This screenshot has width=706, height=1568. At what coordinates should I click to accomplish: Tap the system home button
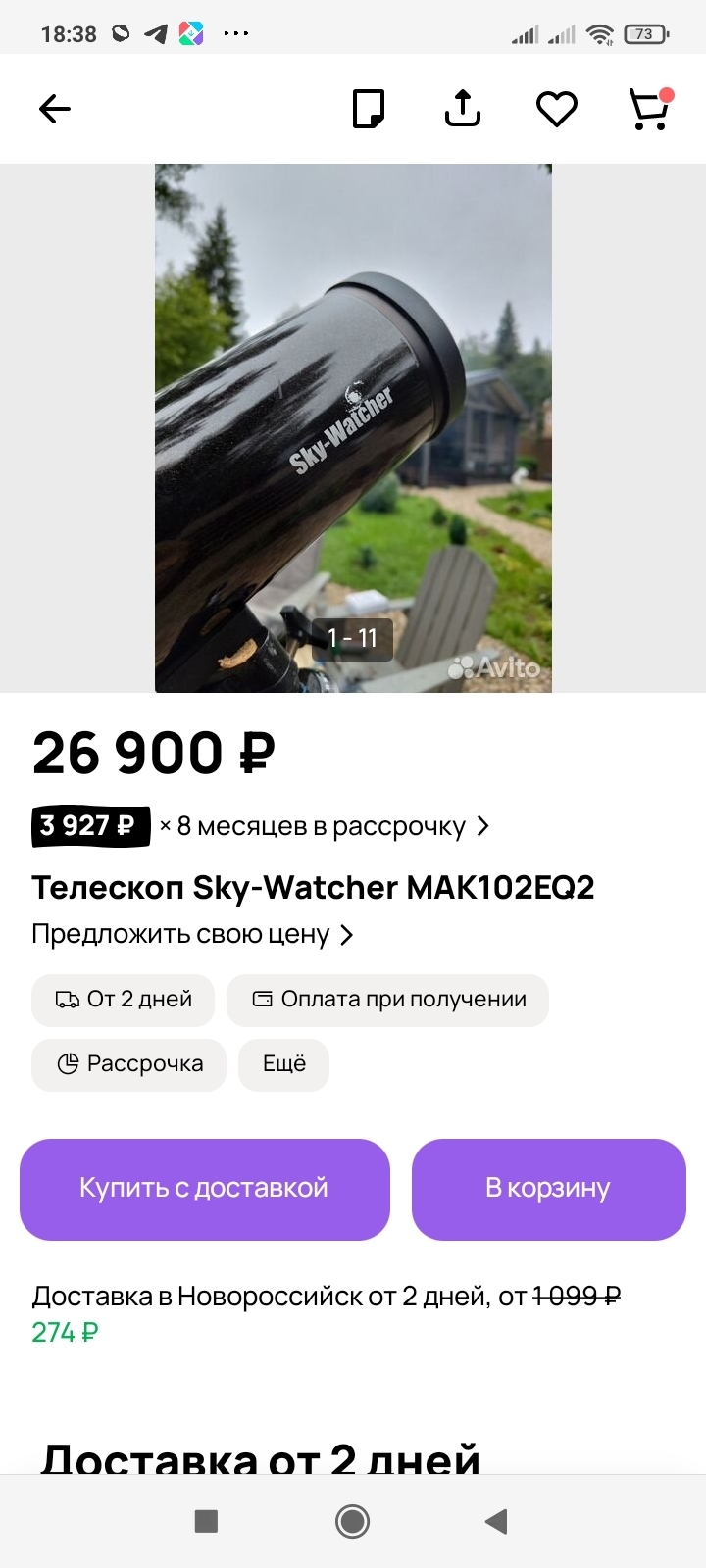(x=352, y=1521)
